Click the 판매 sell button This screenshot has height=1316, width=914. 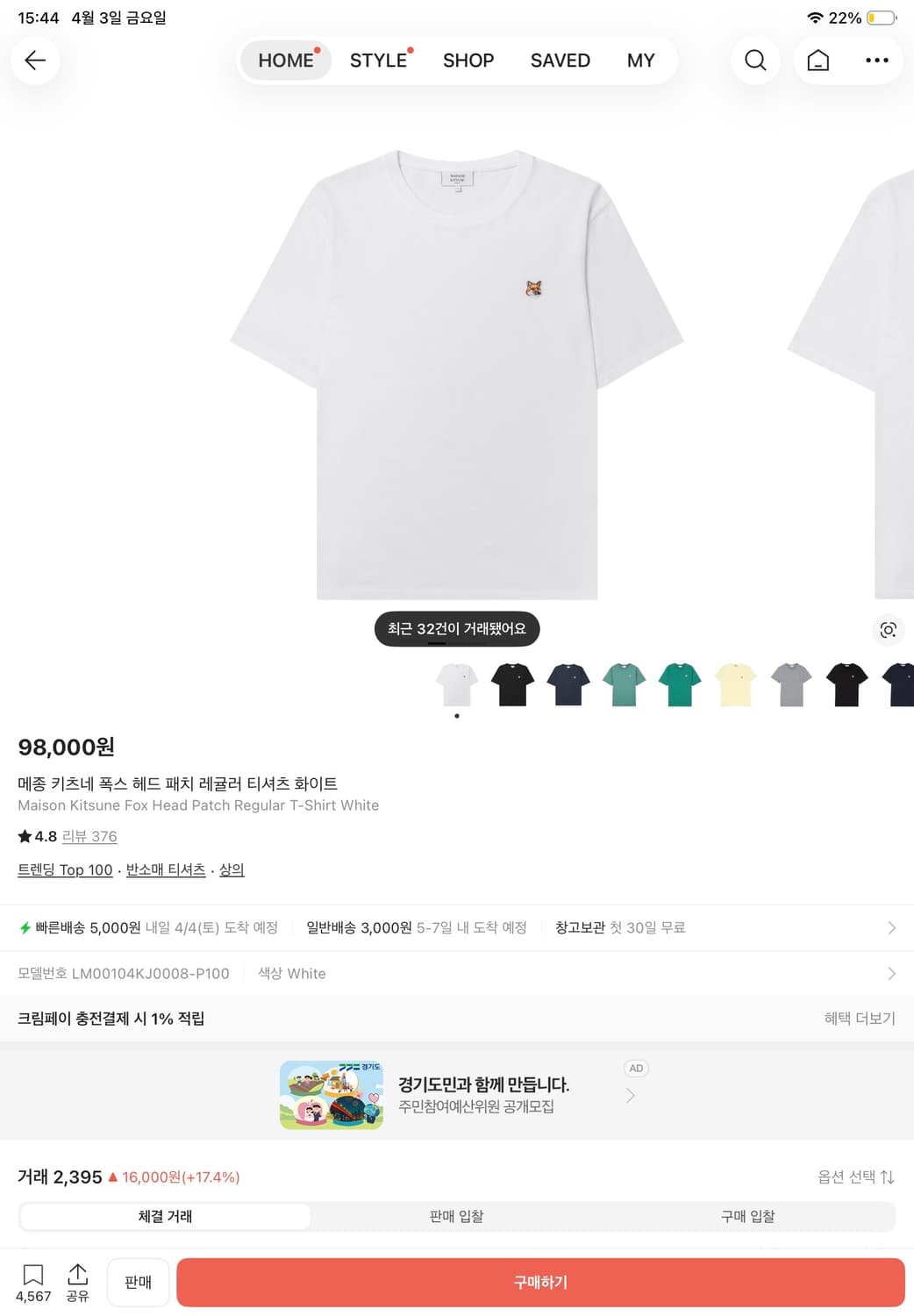138,1282
